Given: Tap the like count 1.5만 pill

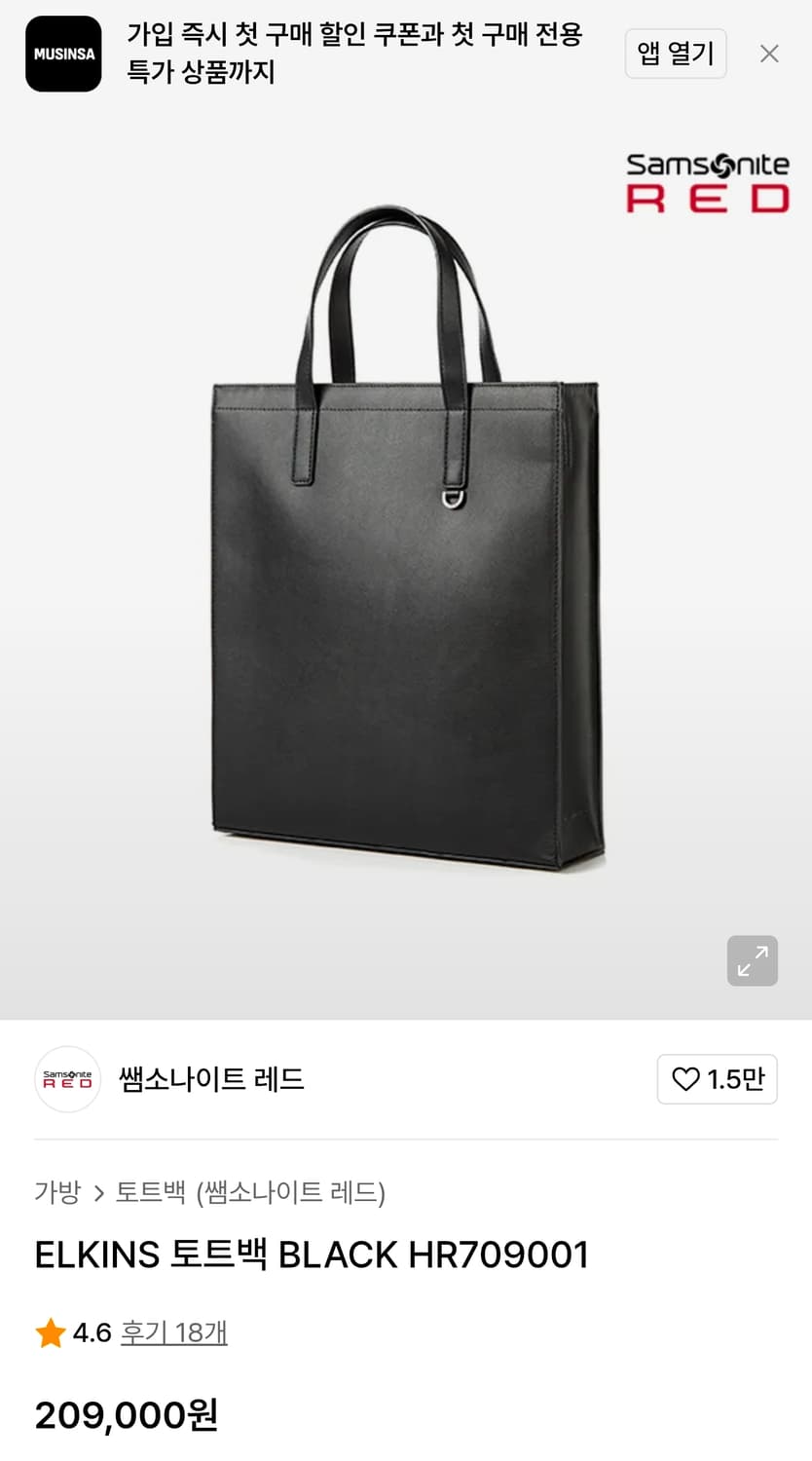Looking at the screenshot, I should point(718,1079).
